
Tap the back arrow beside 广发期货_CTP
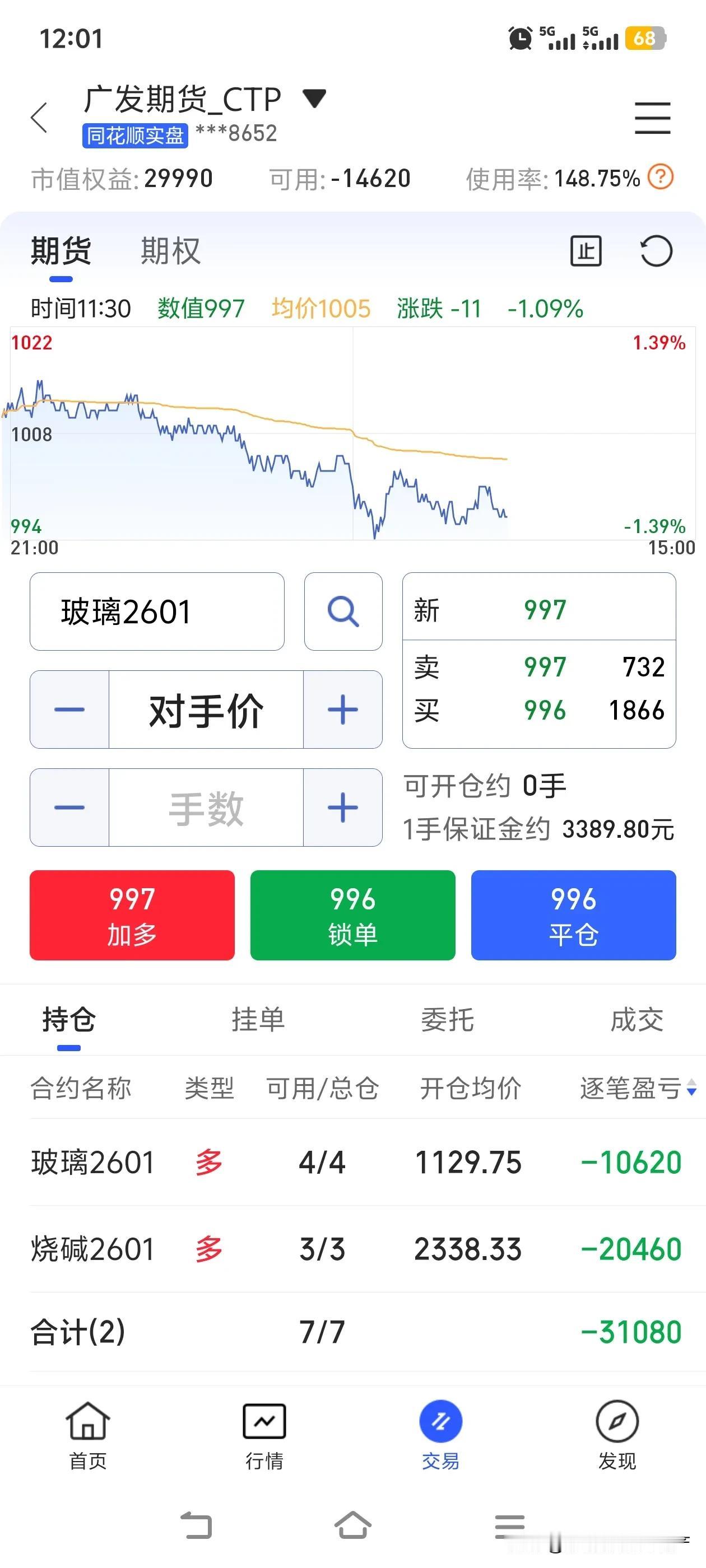pos(39,117)
